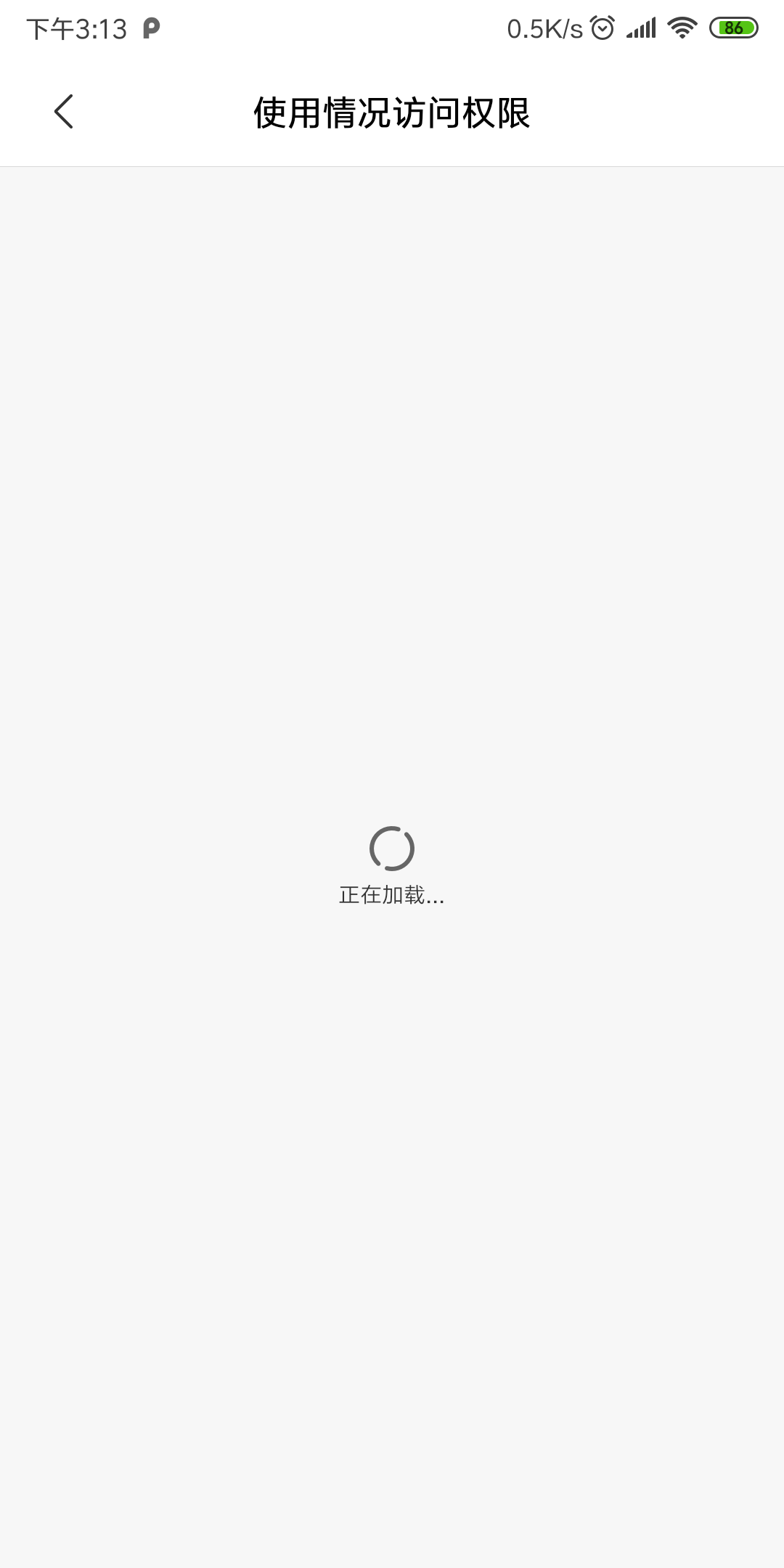784x1568 pixels.
Task: Click the battery indicator showing 86
Action: tap(732, 26)
